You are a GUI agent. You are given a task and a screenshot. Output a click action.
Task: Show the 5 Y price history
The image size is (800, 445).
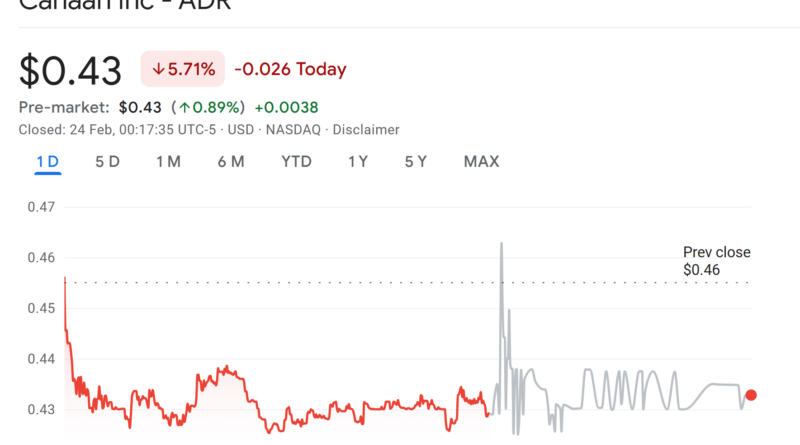[x=416, y=161]
